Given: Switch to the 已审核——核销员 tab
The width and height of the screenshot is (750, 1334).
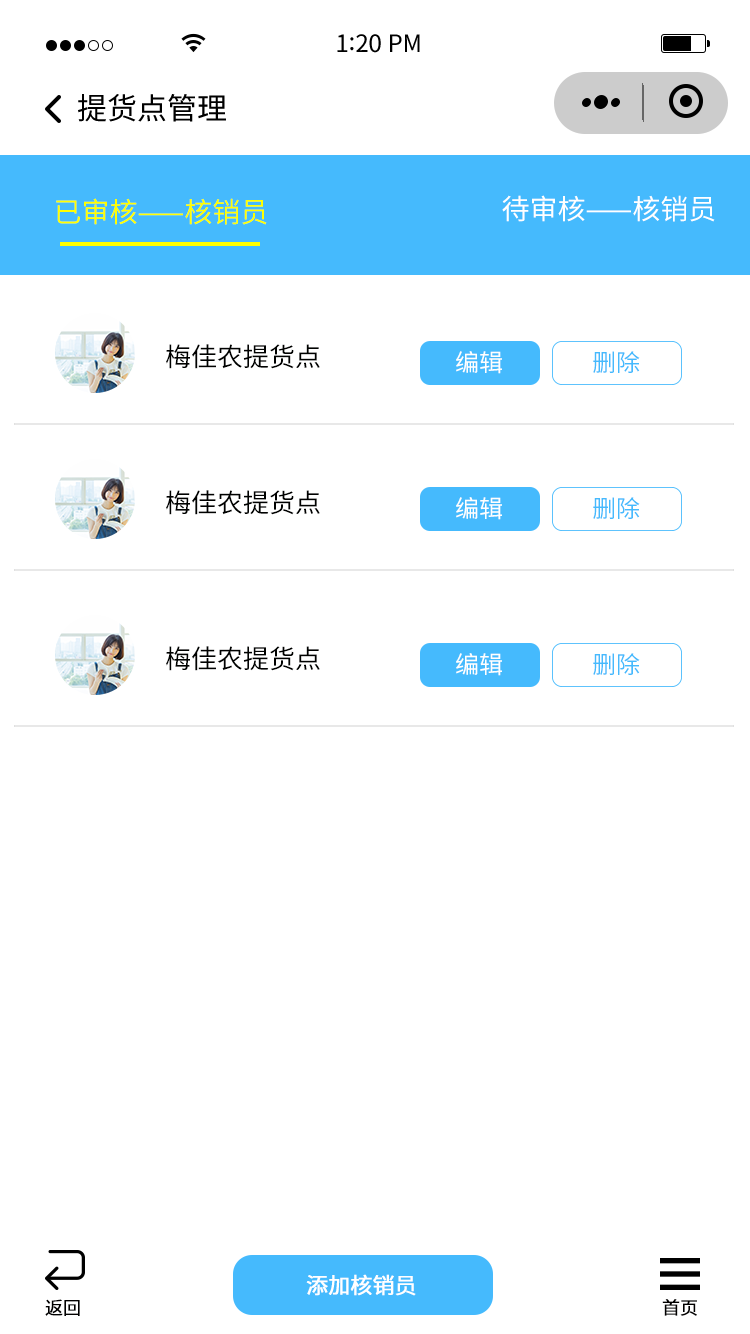Looking at the screenshot, I should [x=160, y=212].
